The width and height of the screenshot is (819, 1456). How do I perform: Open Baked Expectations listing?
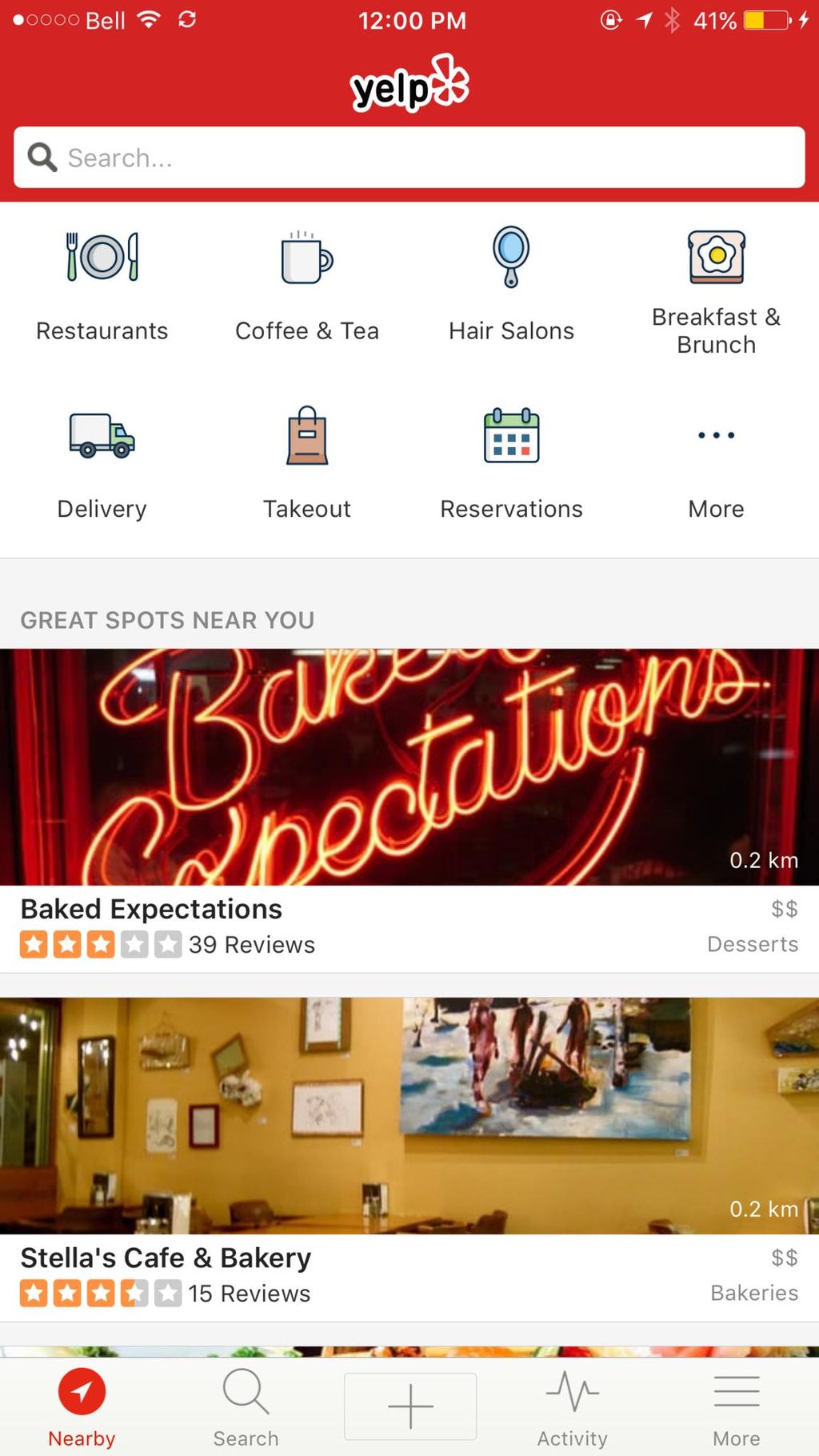coord(151,909)
